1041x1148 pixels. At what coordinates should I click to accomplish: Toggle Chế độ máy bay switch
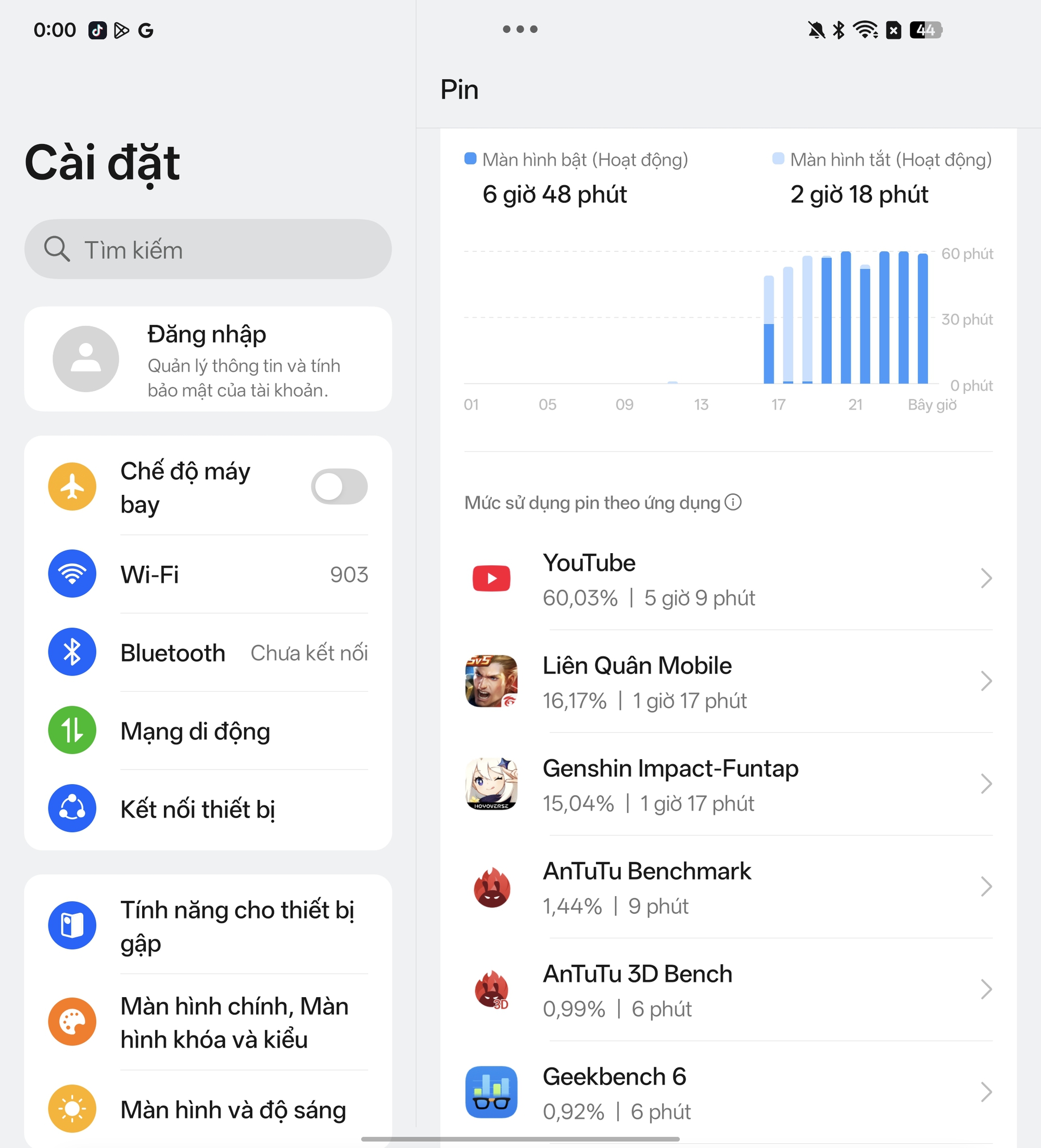coord(339,487)
